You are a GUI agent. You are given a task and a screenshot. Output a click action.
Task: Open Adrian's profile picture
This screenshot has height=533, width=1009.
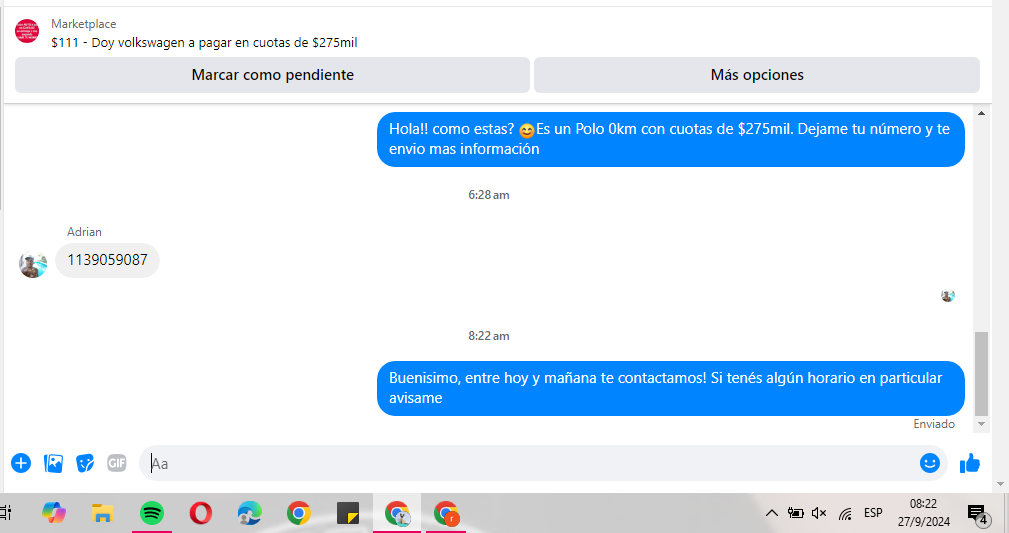(x=33, y=264)
